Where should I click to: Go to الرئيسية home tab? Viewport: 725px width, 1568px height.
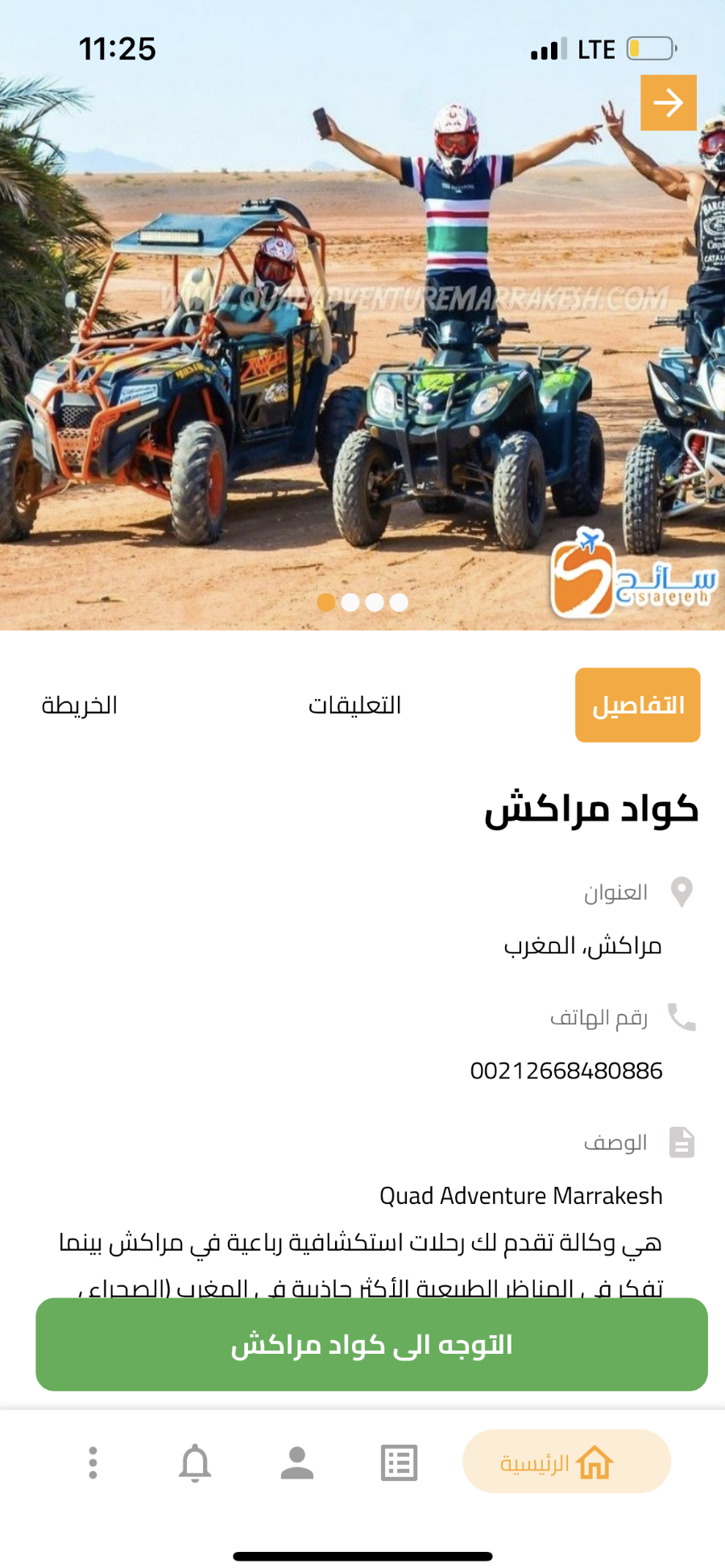pyautogui.click(x=566, y=1462)
